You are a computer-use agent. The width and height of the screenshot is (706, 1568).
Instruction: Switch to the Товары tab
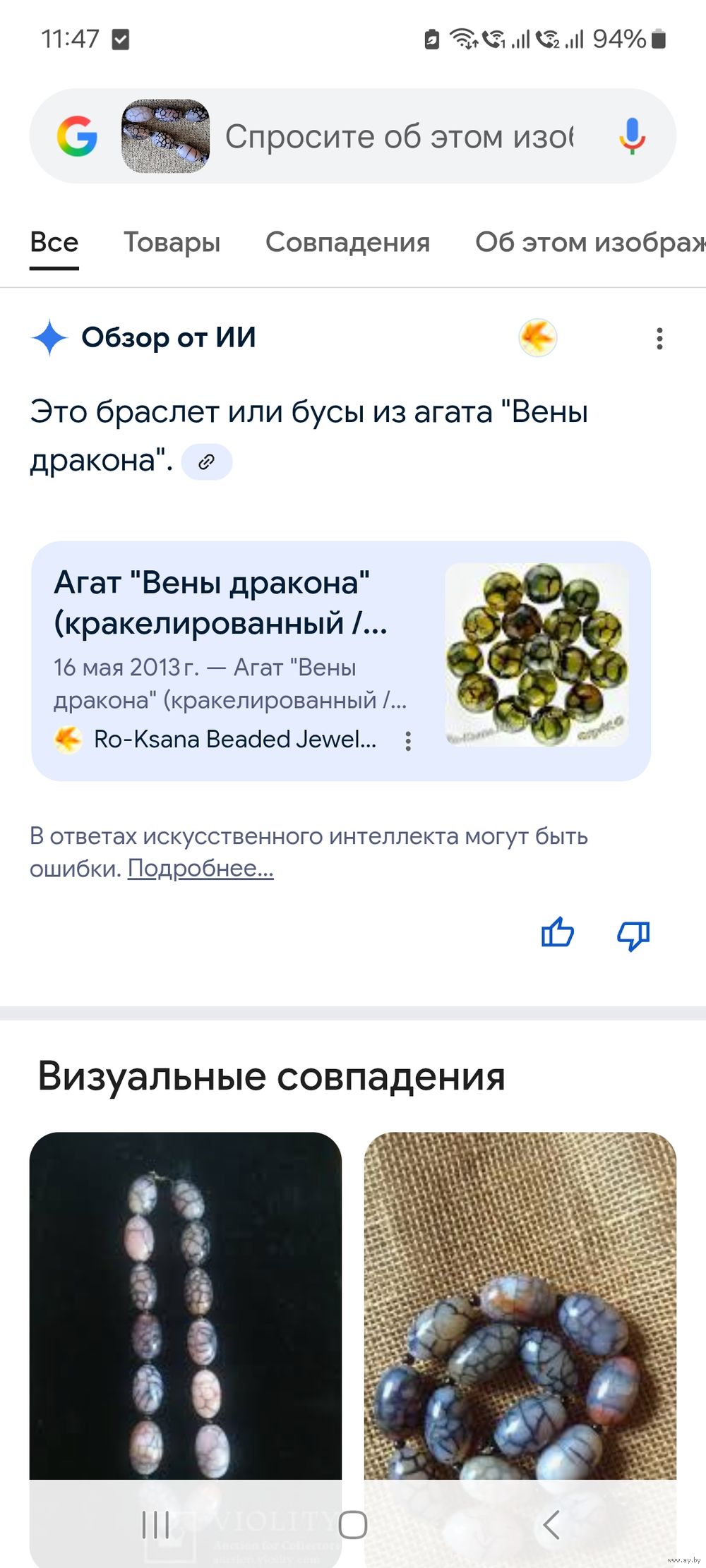(172, 242)
